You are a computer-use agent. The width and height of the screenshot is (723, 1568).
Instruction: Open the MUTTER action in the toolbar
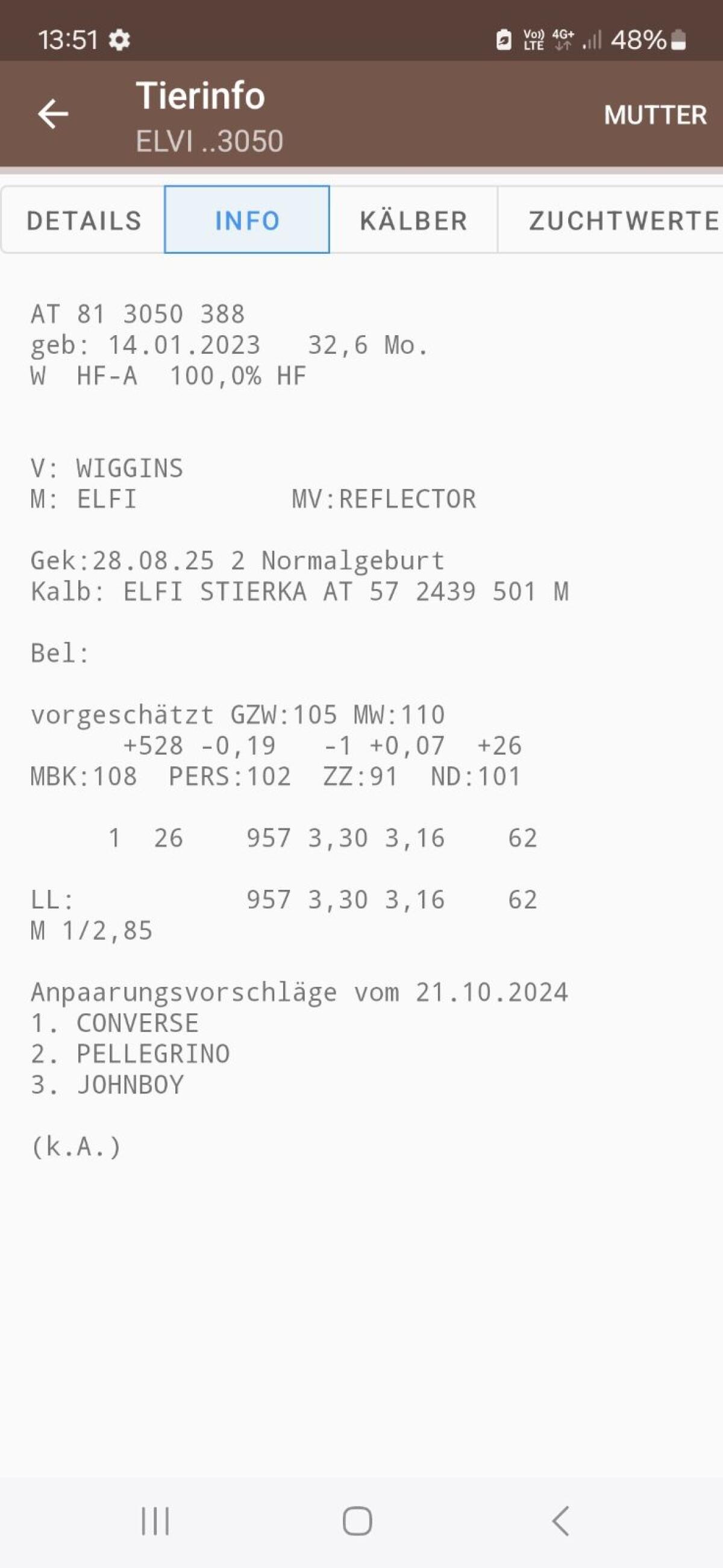click(655, 115)
